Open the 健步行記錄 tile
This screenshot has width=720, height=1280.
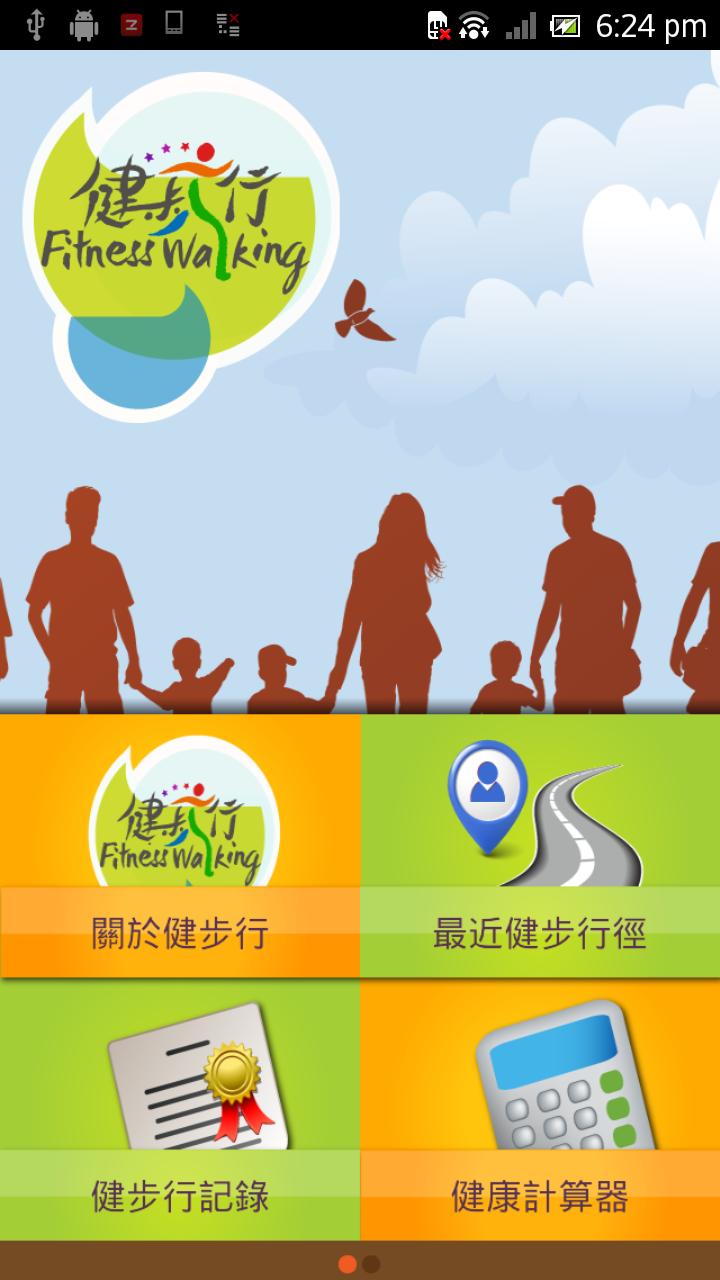tap(180, 1110)
